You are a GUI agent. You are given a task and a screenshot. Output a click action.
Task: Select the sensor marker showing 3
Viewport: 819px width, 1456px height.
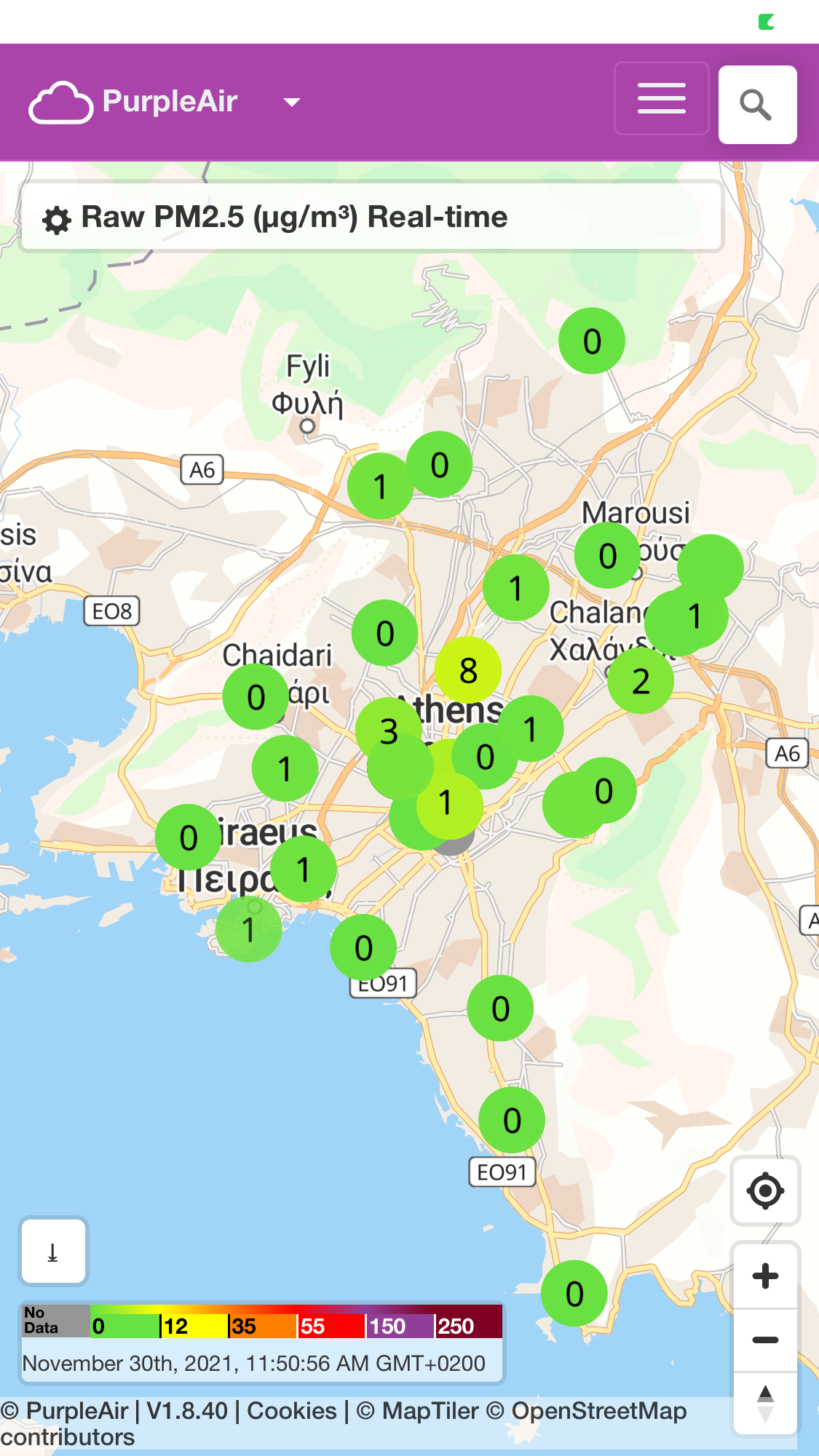[388, 730]
